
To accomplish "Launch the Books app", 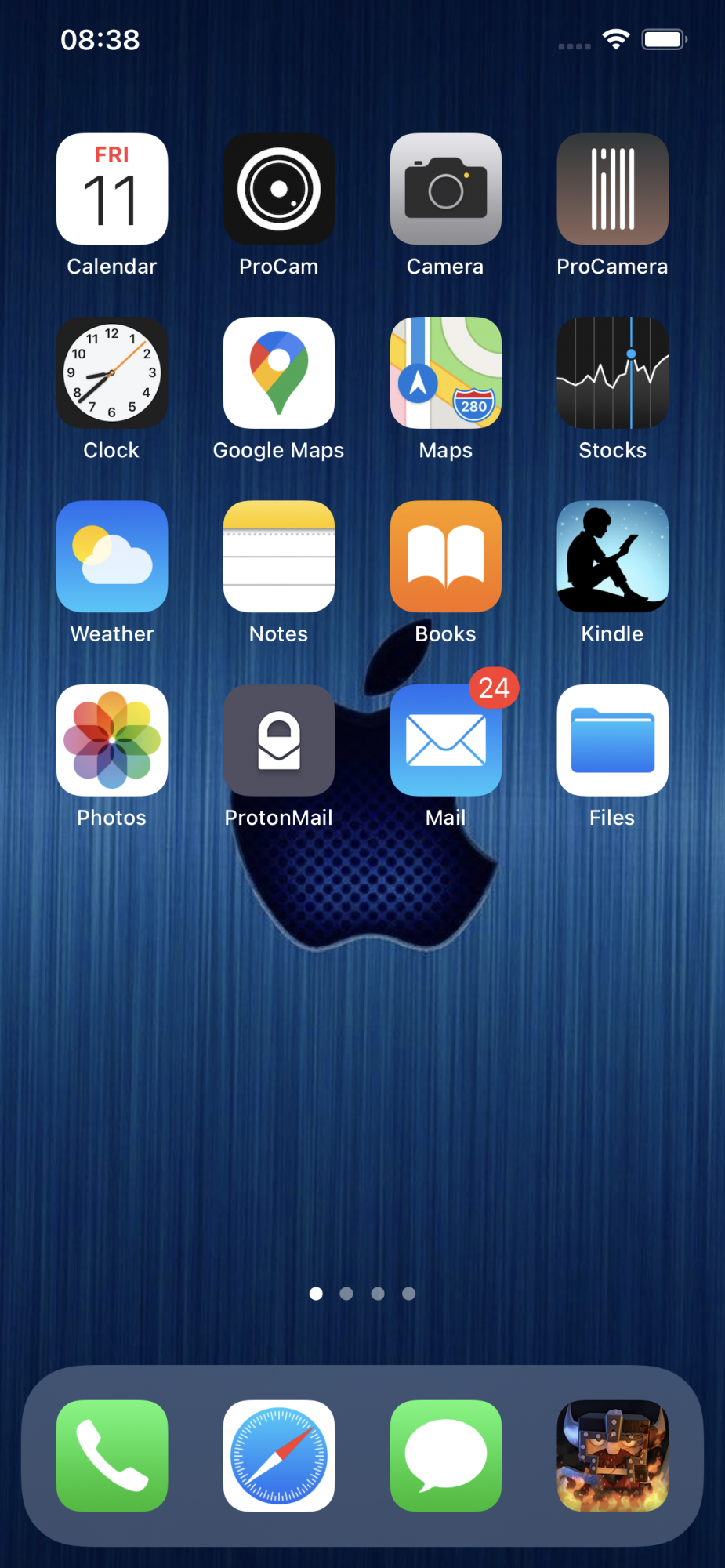I will tap(446, 557).
